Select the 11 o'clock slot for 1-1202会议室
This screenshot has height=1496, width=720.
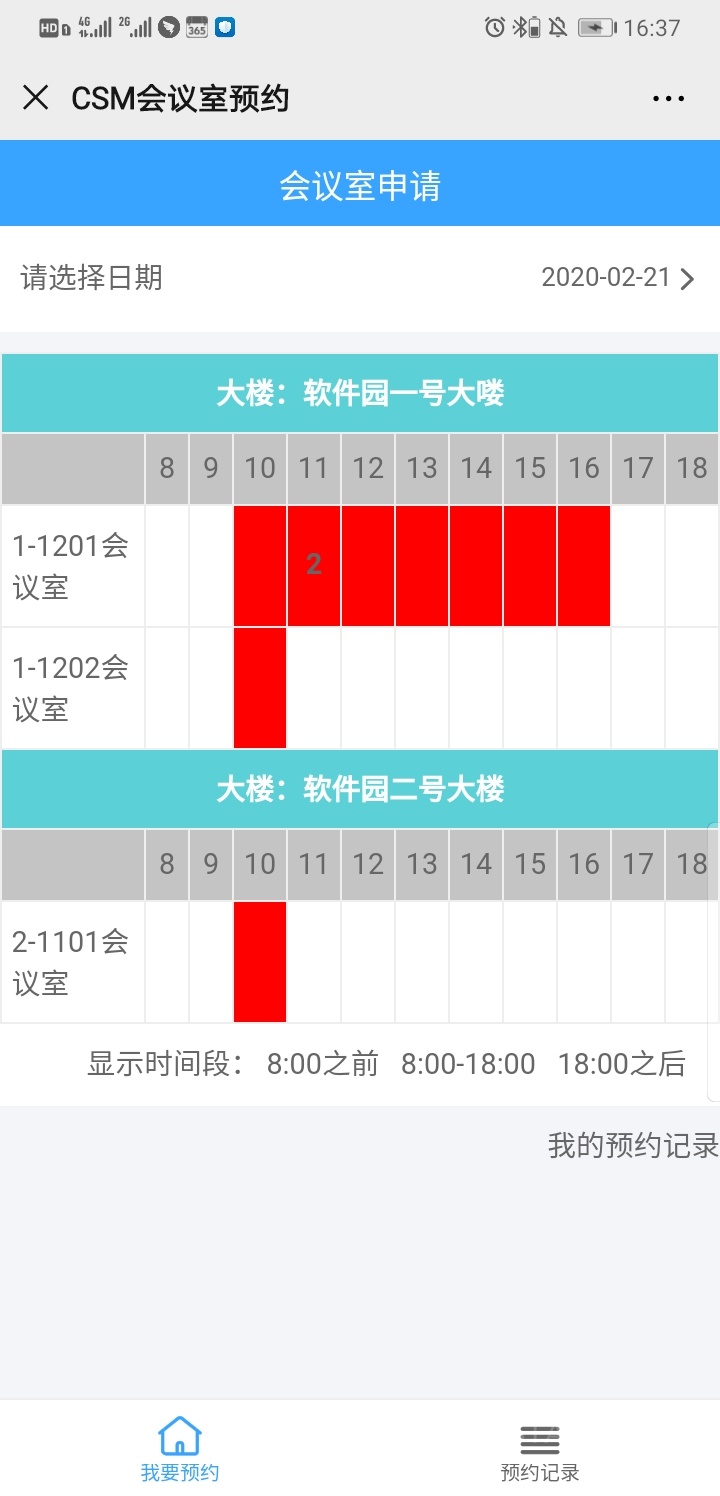314,688
